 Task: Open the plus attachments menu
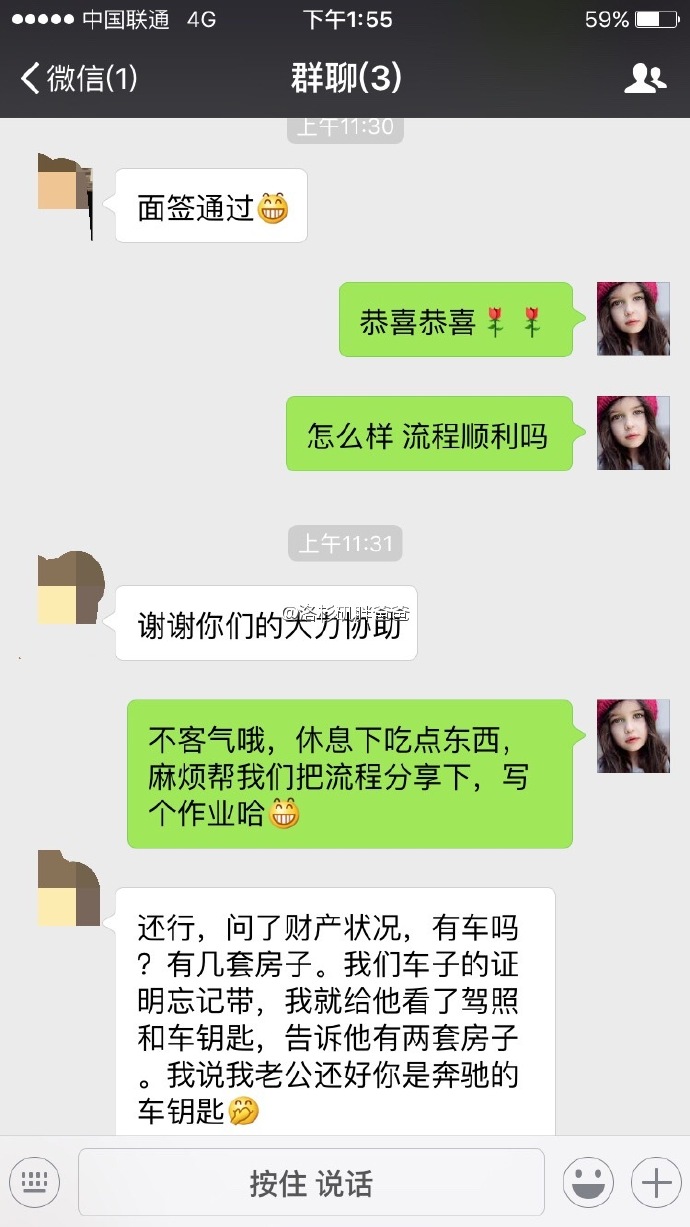pos(656,1182)
